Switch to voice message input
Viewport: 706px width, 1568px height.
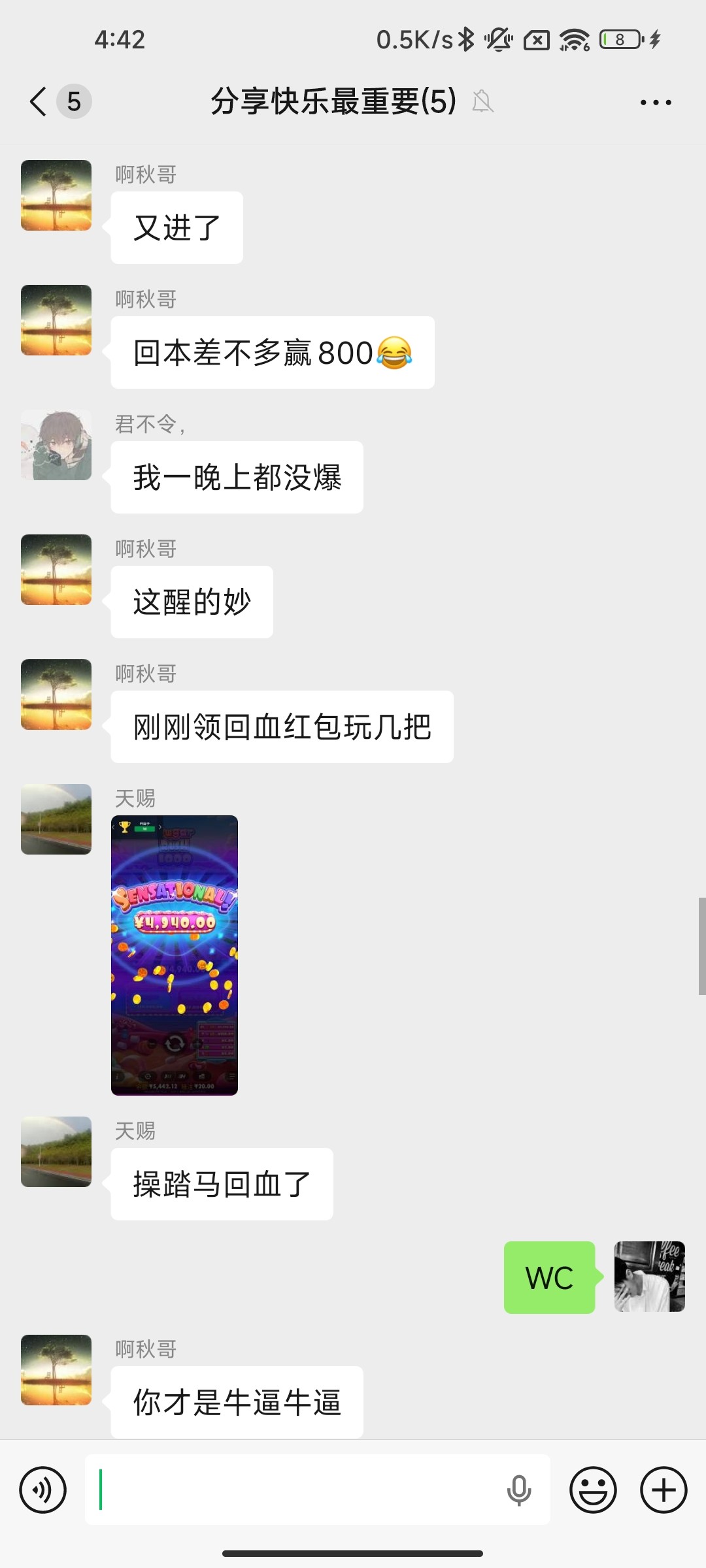[43, 1490]
